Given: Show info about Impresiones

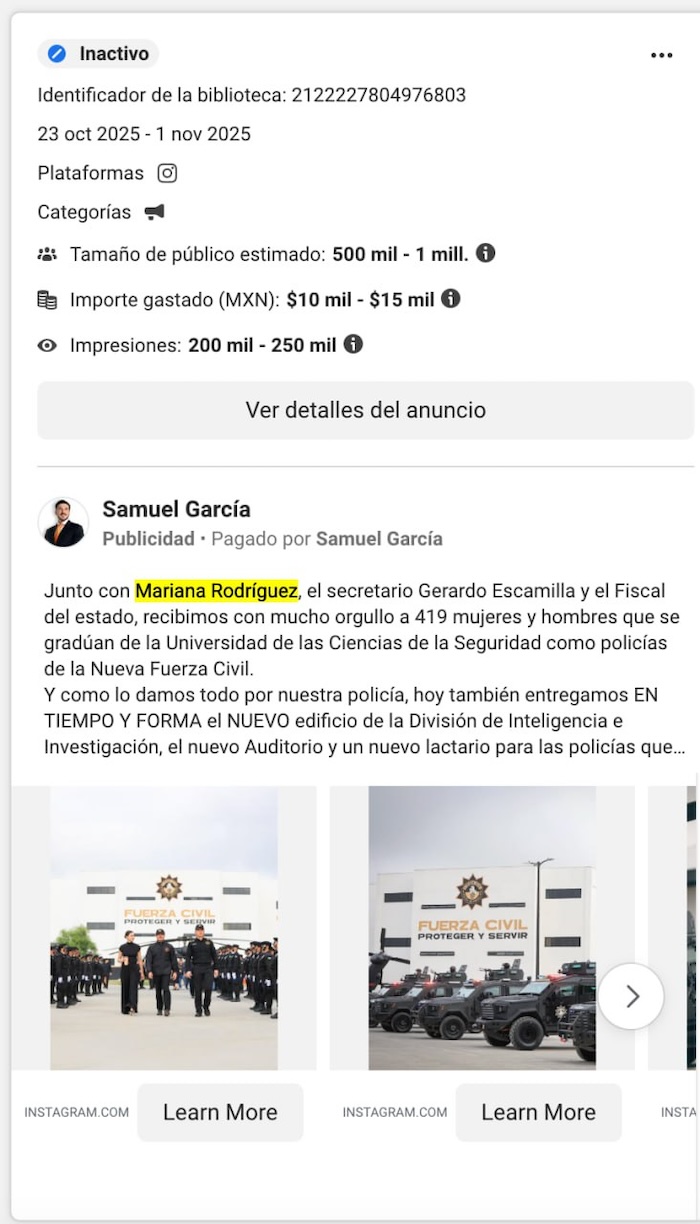Looking at the screenshot, I should (x=353, y=344).
